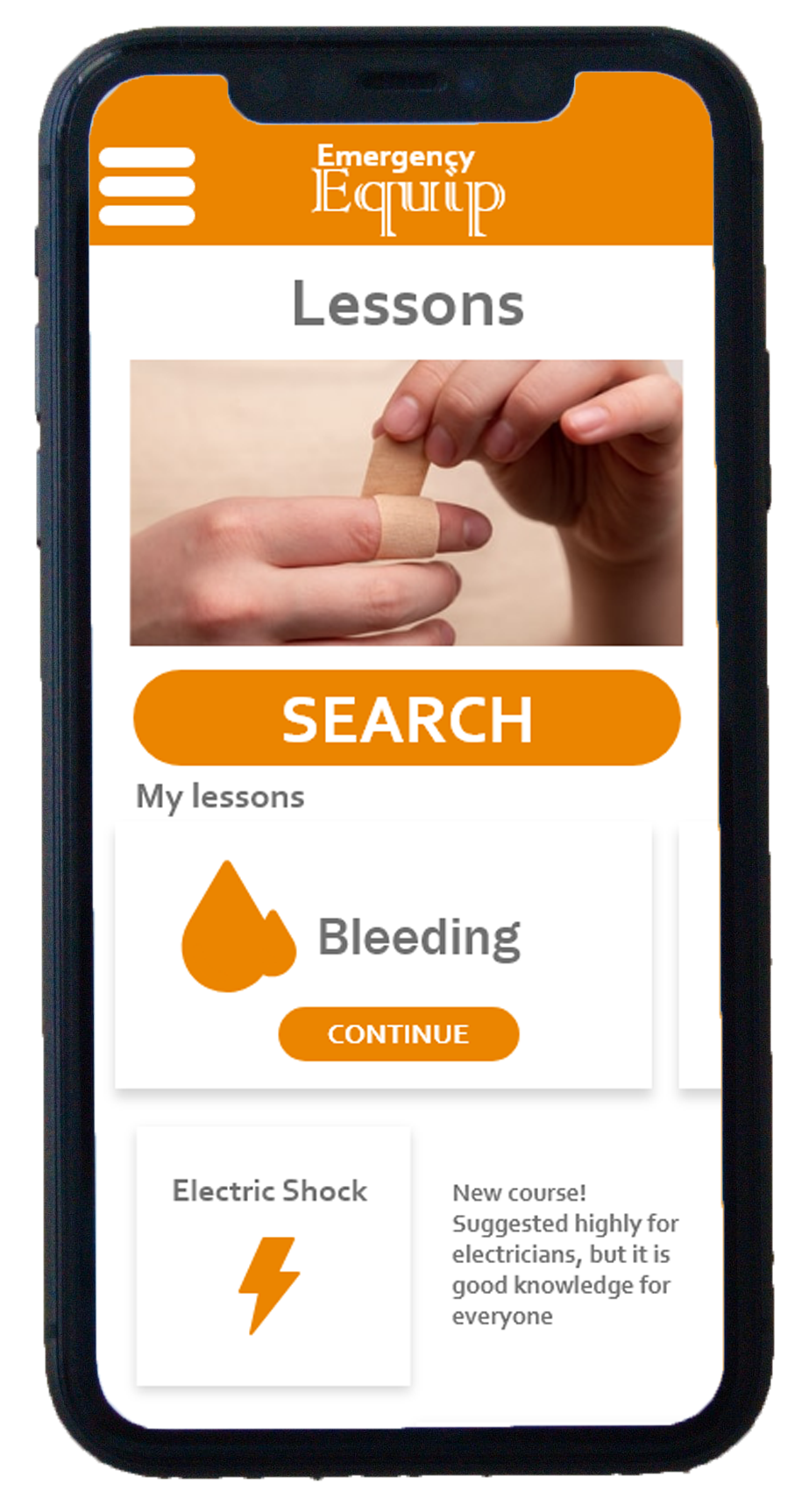This screenshot has width=809, height=1512.
Task: Open the Bleeding lesson card
Action: (x=383, y=957)
